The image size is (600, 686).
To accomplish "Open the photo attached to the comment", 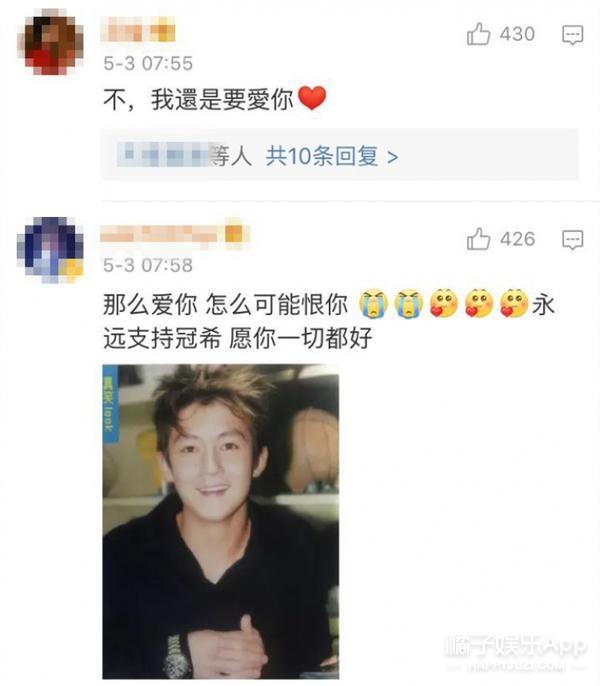I will pyautogui.click(x=220, y=521).
